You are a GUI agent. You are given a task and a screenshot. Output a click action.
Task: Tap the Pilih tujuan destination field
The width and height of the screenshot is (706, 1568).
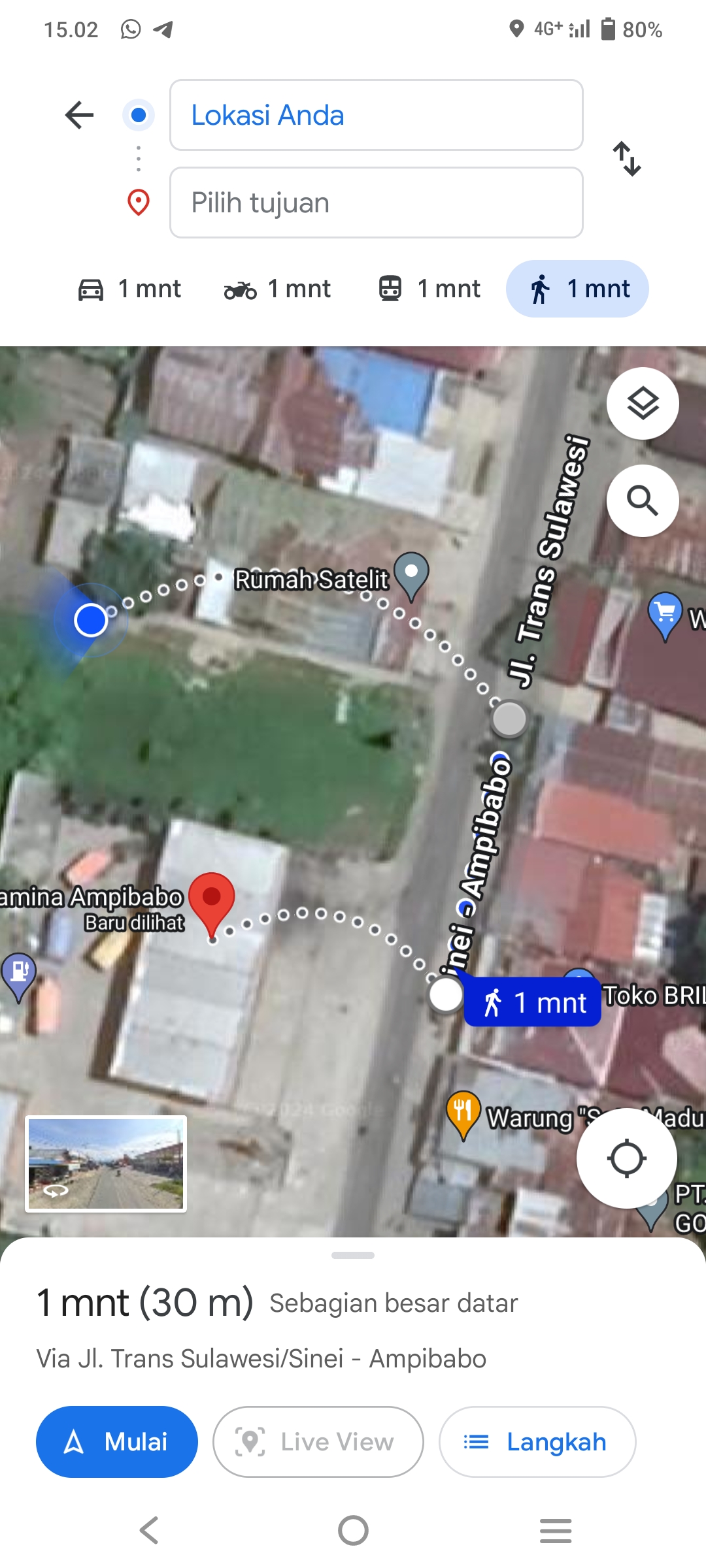coord(376,203)
